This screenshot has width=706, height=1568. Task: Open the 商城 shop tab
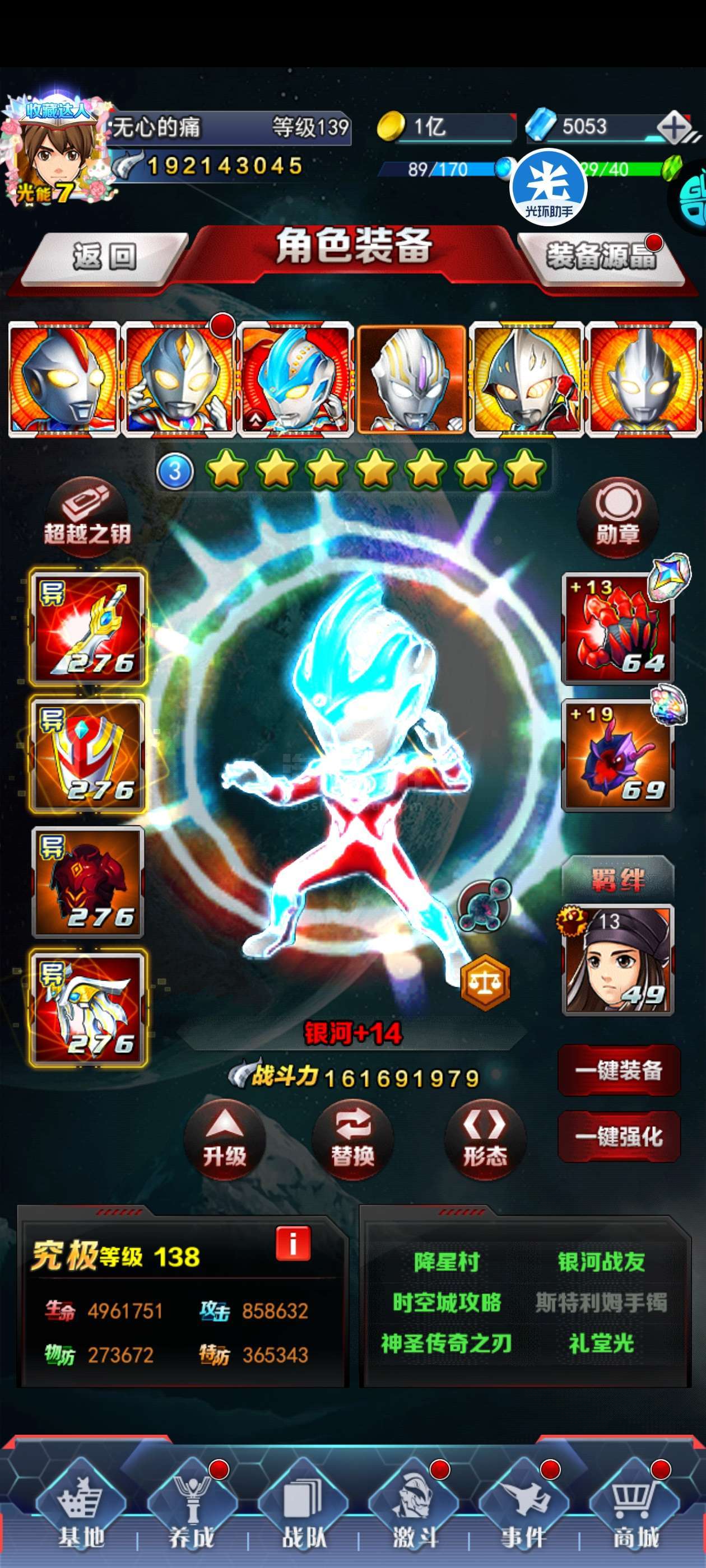tap(635, 1512)
